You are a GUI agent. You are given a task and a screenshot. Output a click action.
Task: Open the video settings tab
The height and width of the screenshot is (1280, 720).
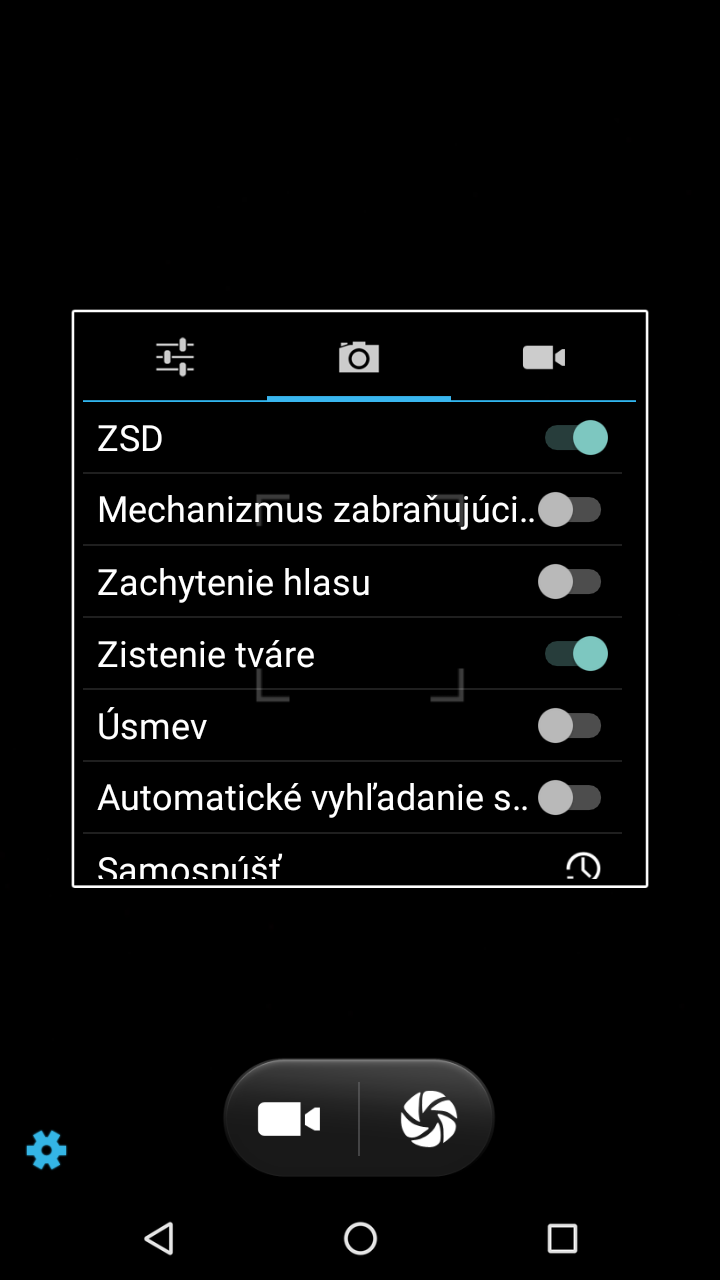(x=543, y=357)
